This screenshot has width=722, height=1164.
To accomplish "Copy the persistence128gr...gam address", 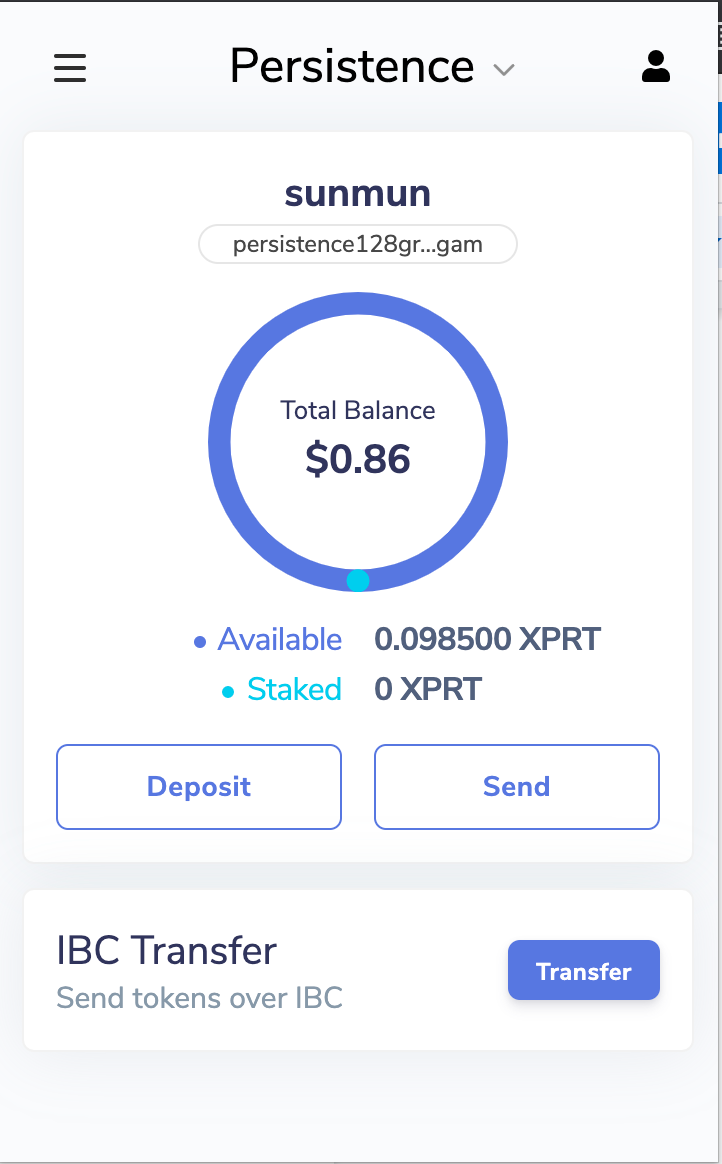I will [x=358, y=244].
